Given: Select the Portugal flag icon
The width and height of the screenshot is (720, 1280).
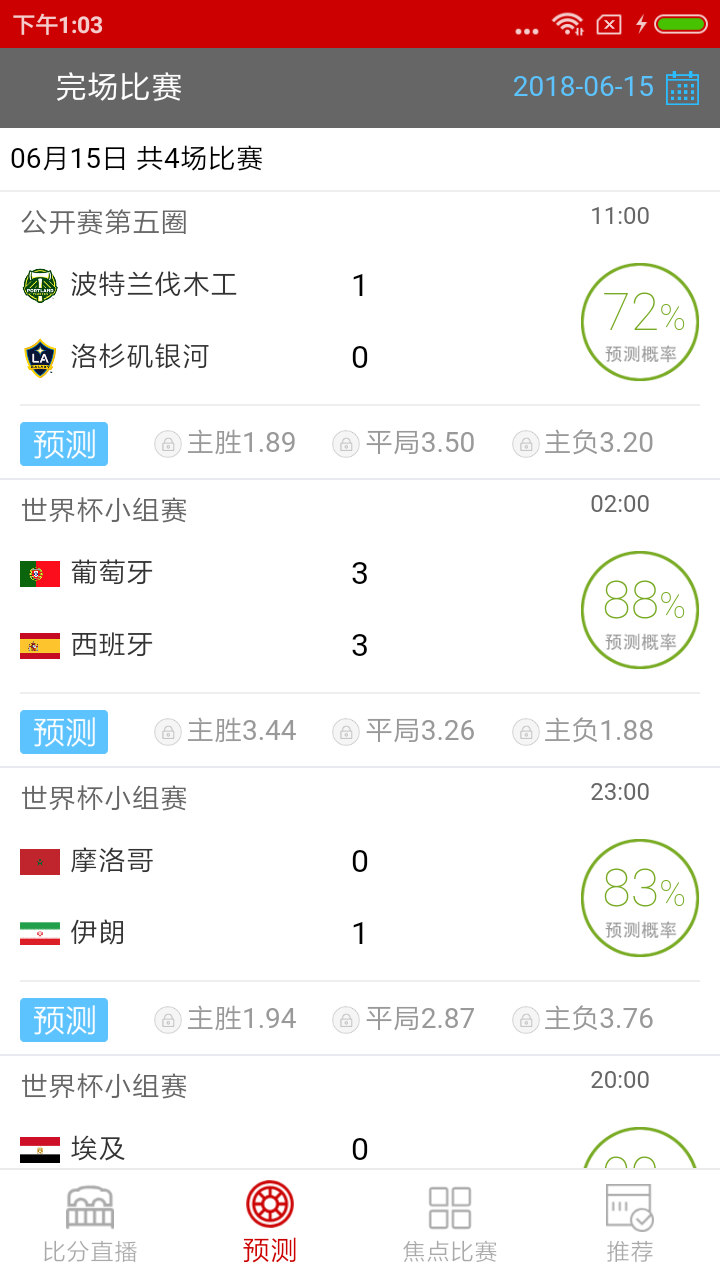Looking at the screenshot, I should point(37,572).
